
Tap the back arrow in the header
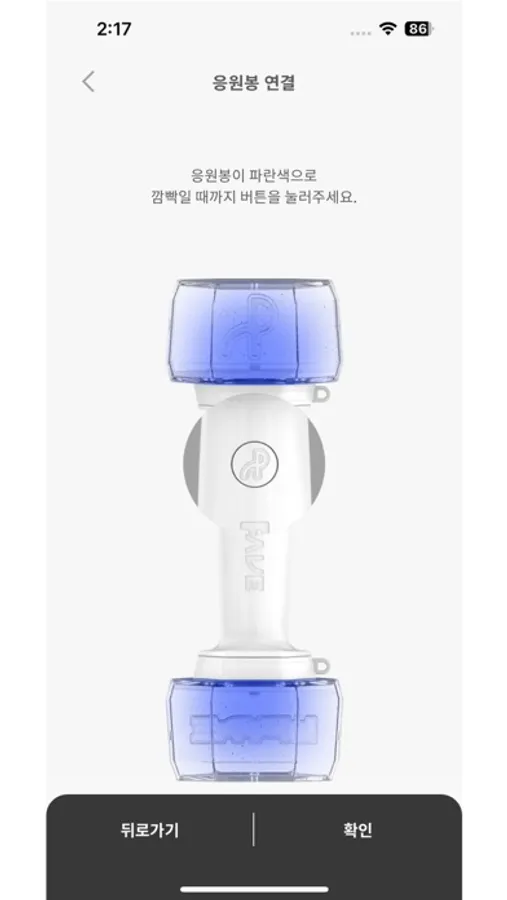pos(88,82)
